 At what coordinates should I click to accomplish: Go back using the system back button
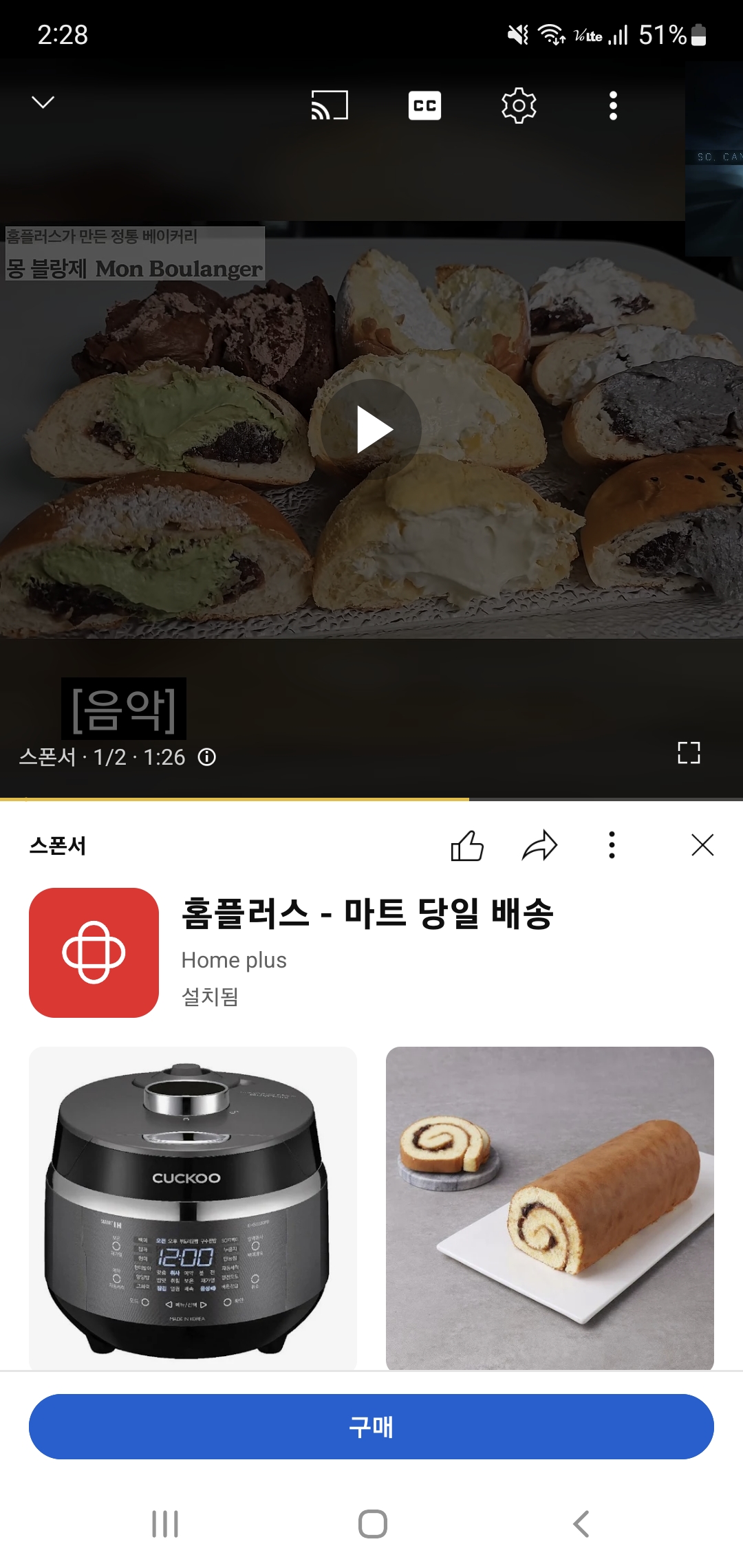click(581, 1524)
